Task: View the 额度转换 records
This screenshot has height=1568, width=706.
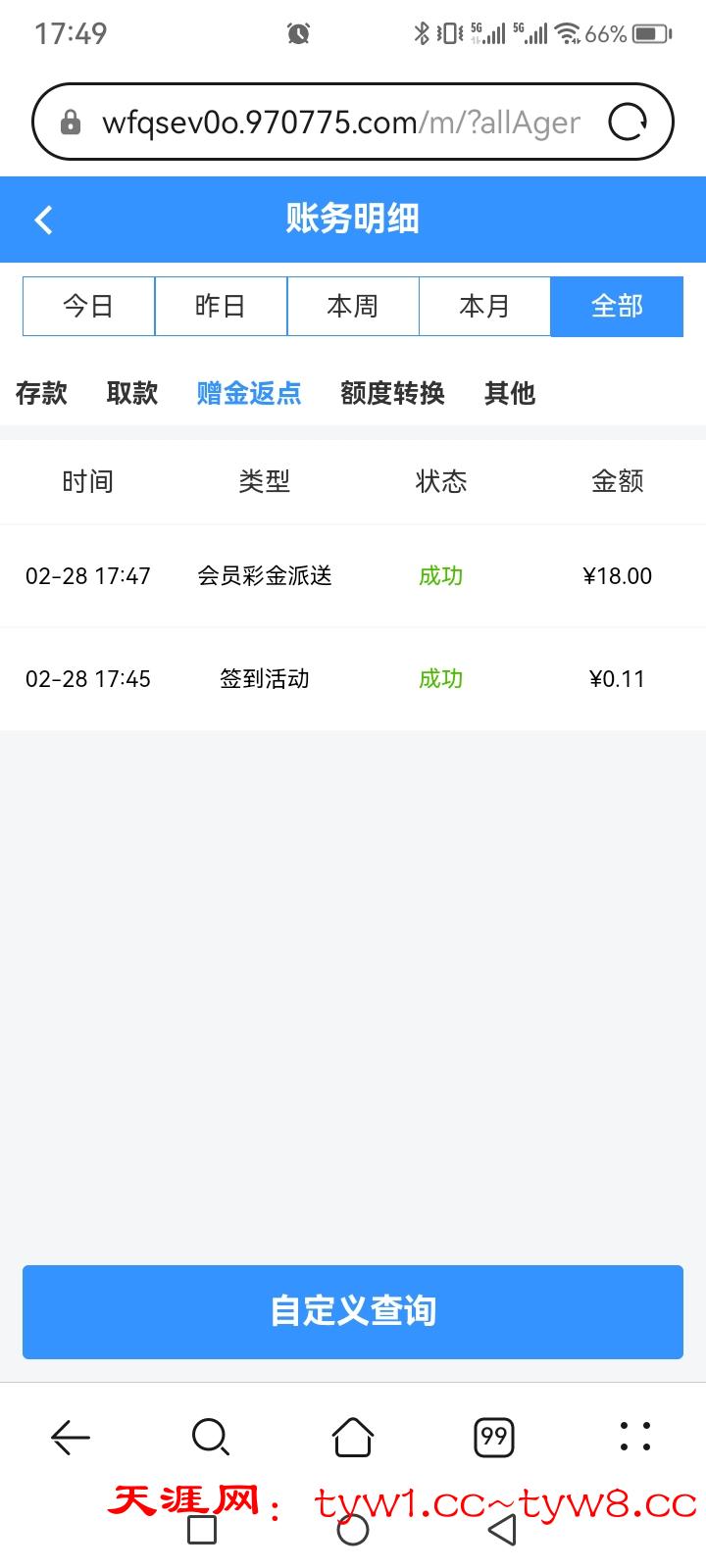Action: coord(392,393)
